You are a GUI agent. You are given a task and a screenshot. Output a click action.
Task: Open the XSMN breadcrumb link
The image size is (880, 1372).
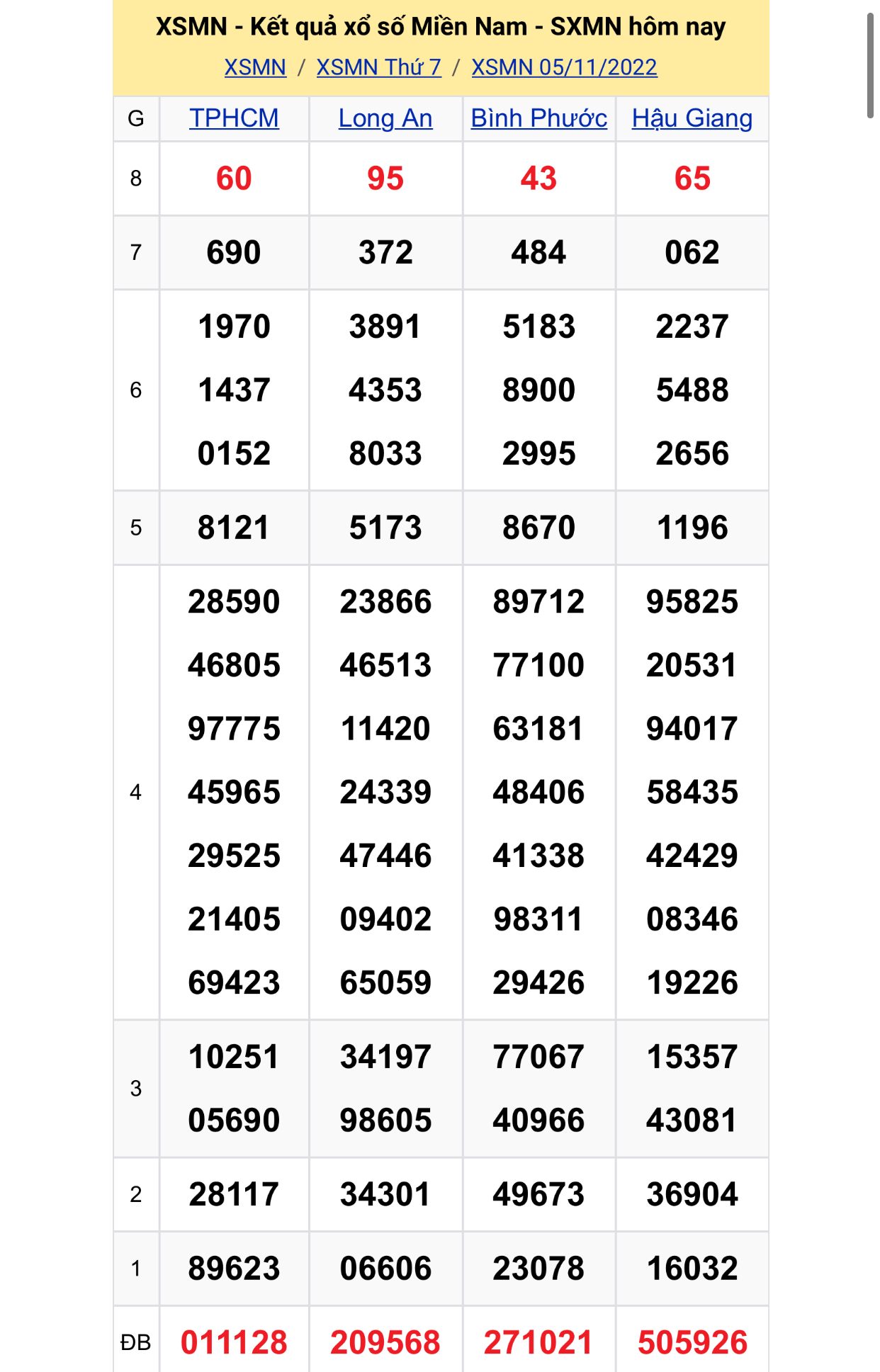coord(255,69)
